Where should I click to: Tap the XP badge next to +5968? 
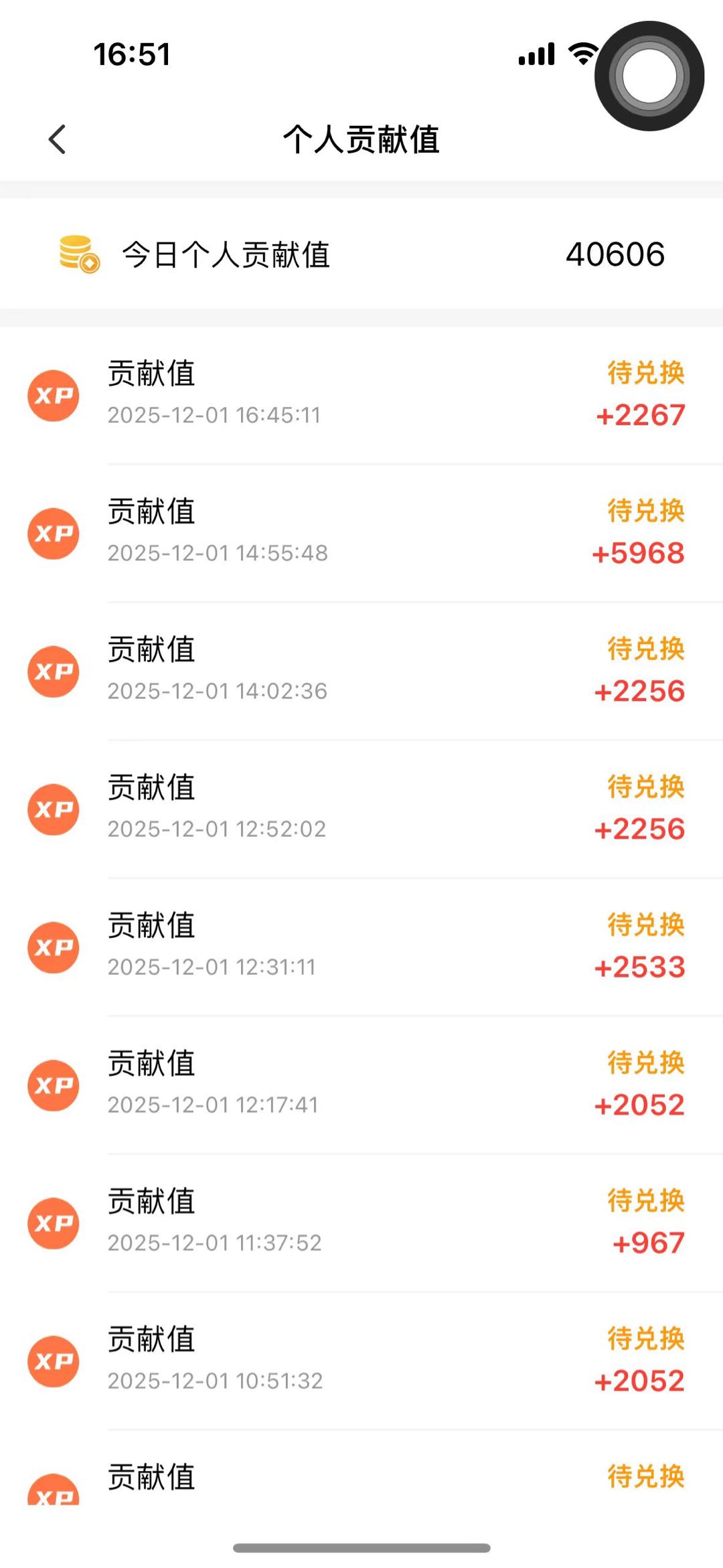[53, 533]
